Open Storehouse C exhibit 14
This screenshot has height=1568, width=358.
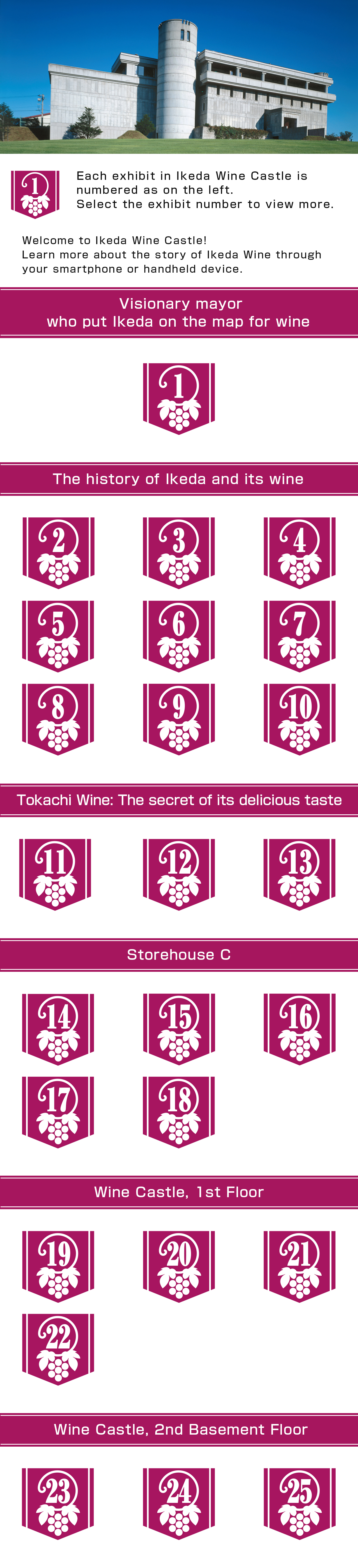[58, 1029]
